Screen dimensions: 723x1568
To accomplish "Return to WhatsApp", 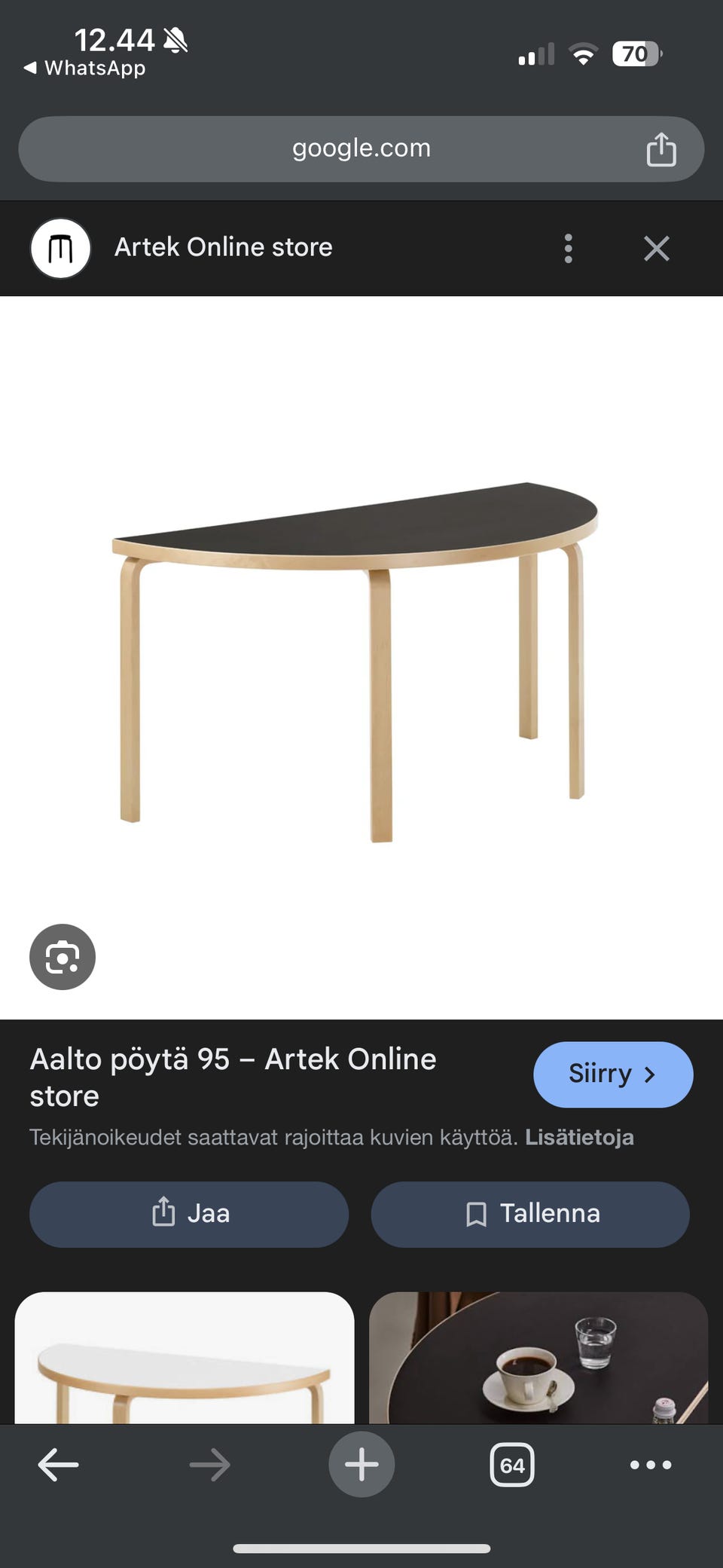I will 84,68.
